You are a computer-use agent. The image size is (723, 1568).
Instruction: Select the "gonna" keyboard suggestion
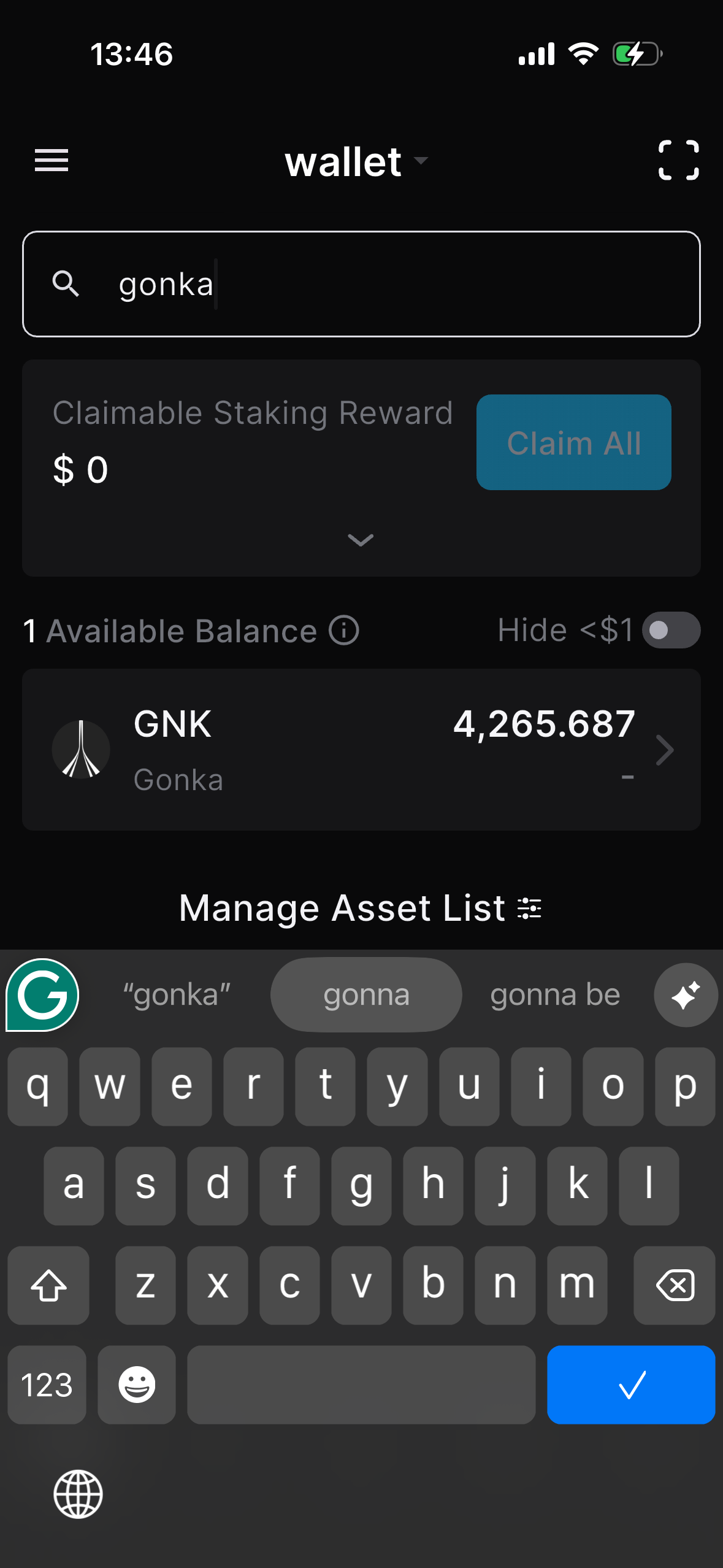point(366,995)
